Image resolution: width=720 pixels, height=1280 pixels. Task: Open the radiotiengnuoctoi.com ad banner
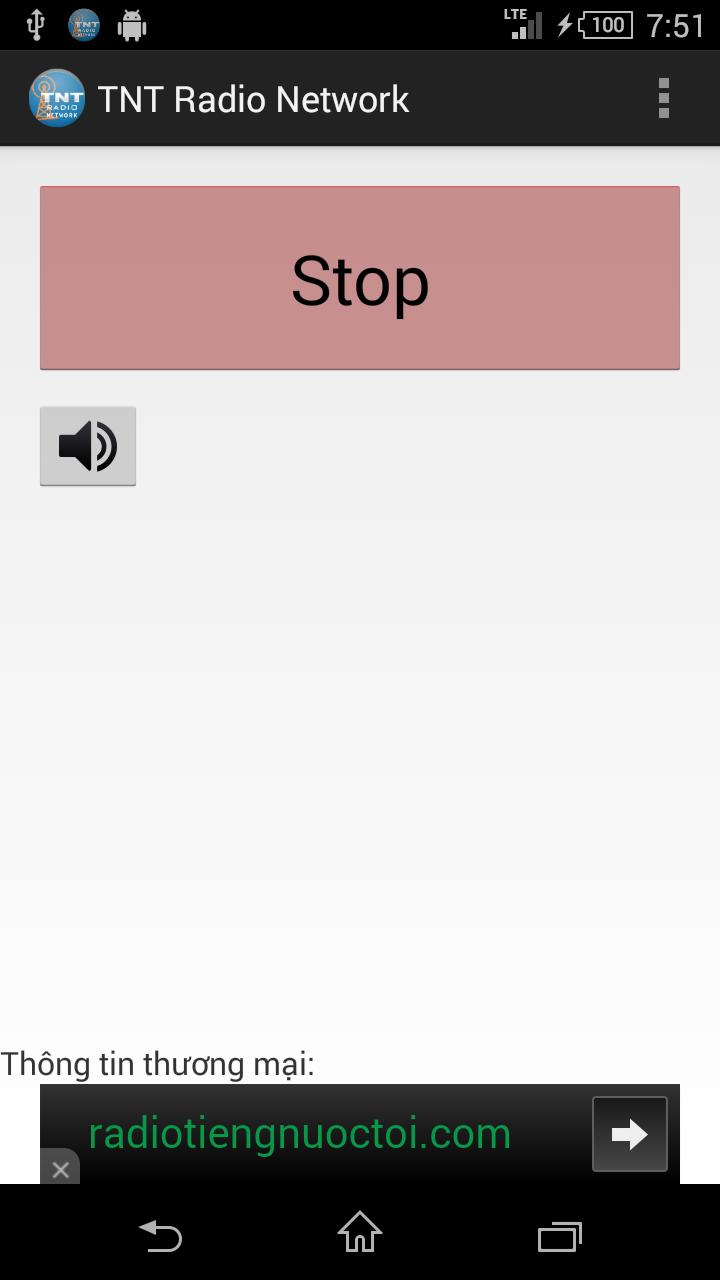coord(300,1134)
